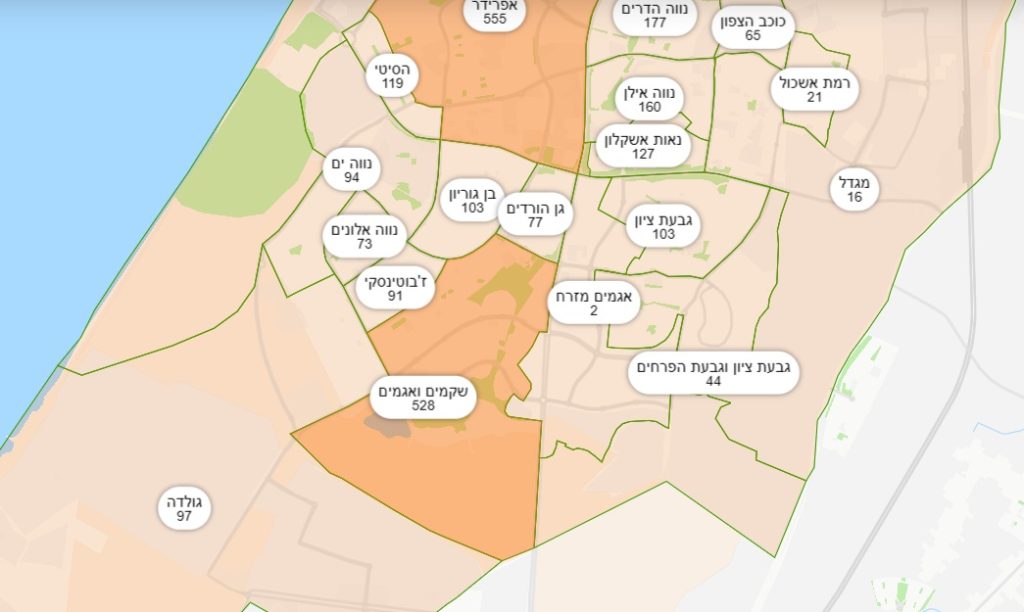Select the אפרידר 555 neighborhood marker

point(494,11)
